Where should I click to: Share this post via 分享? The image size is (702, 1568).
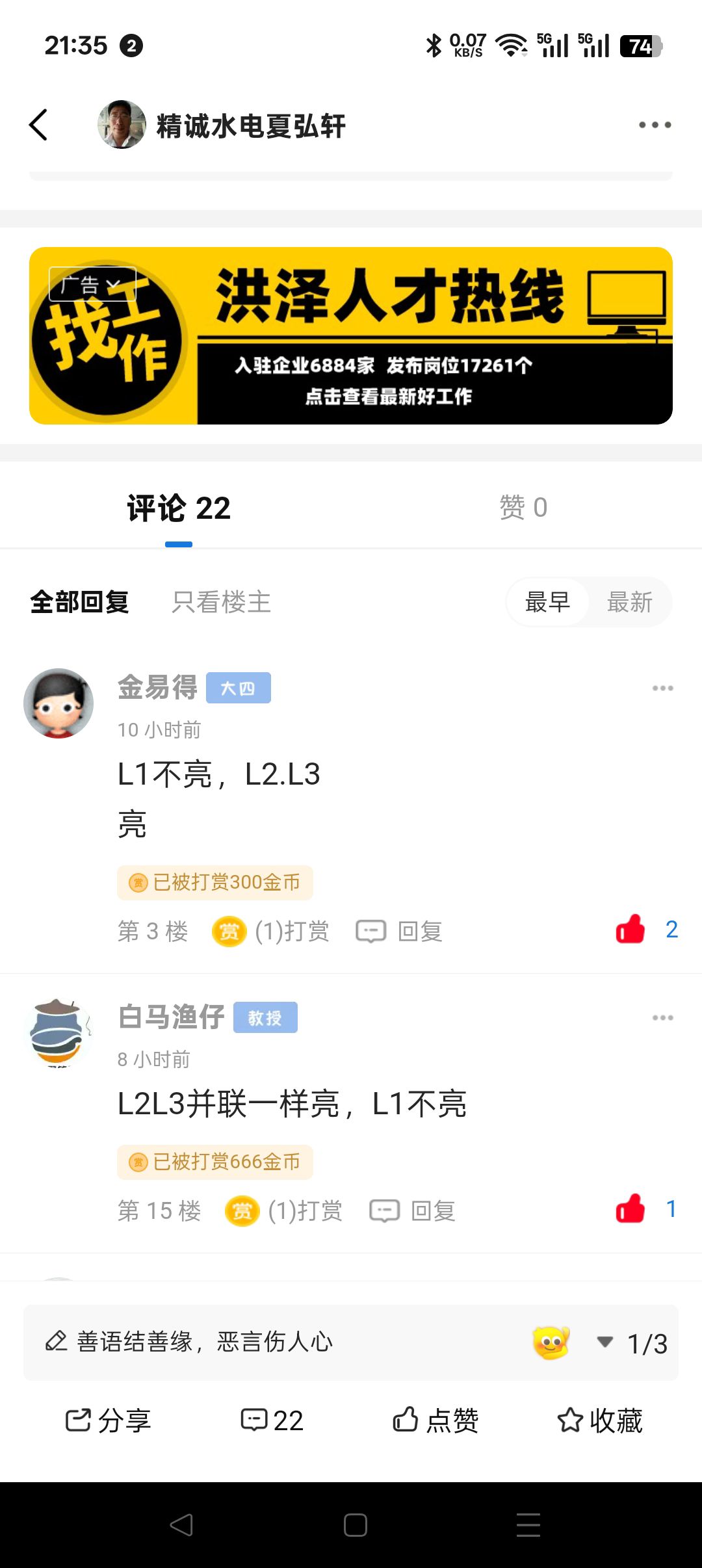click(x=108, y=1420)
